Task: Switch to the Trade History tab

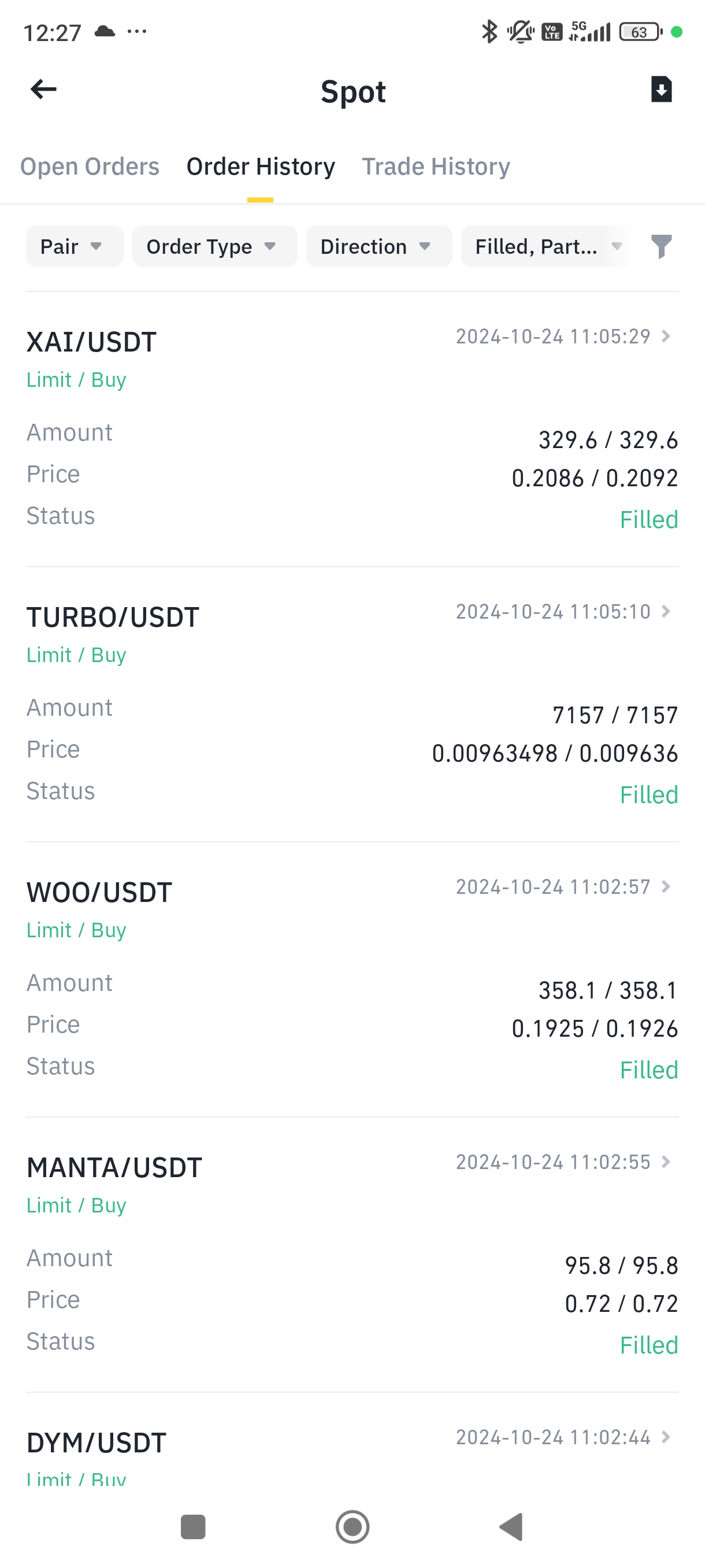Action: pos(436,167)
